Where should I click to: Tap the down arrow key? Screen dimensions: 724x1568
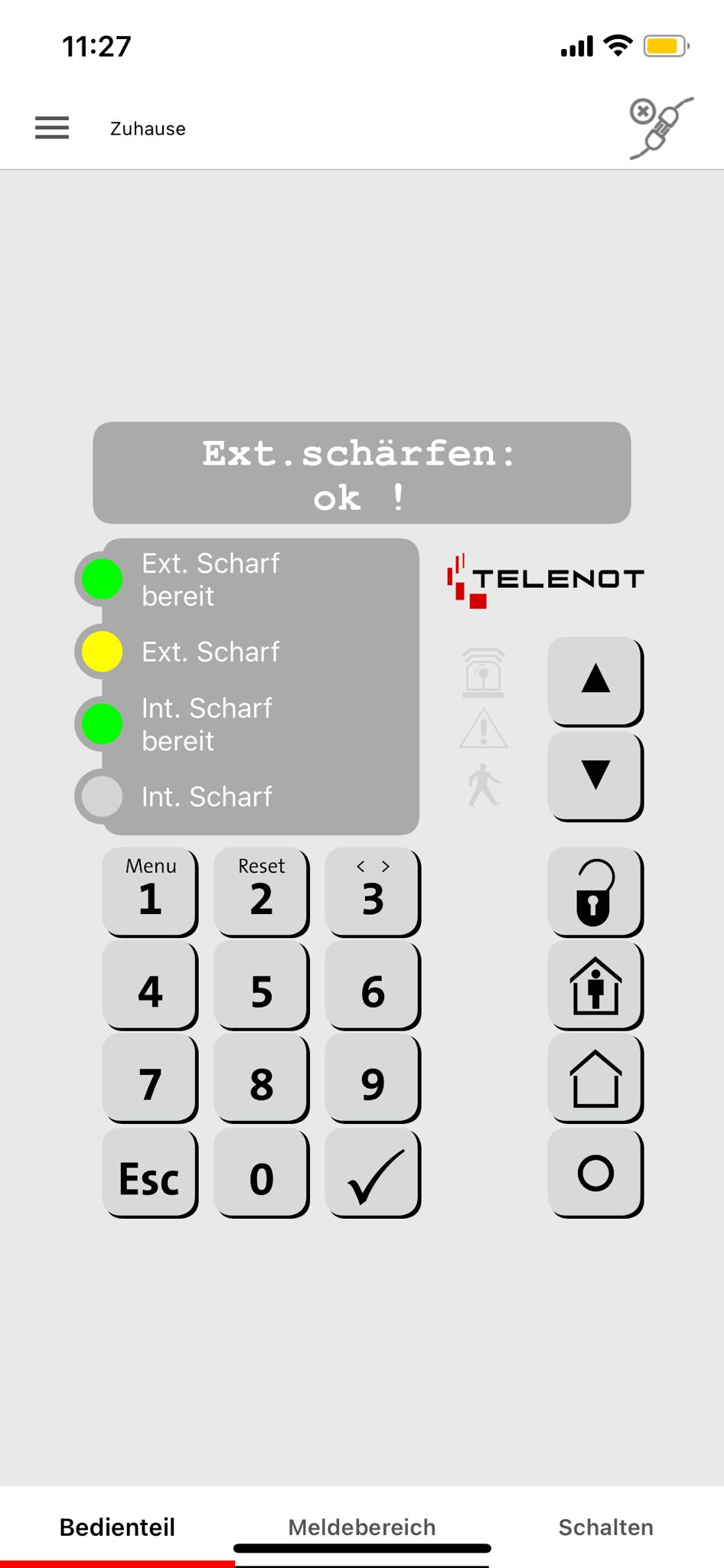coord(595,774)
